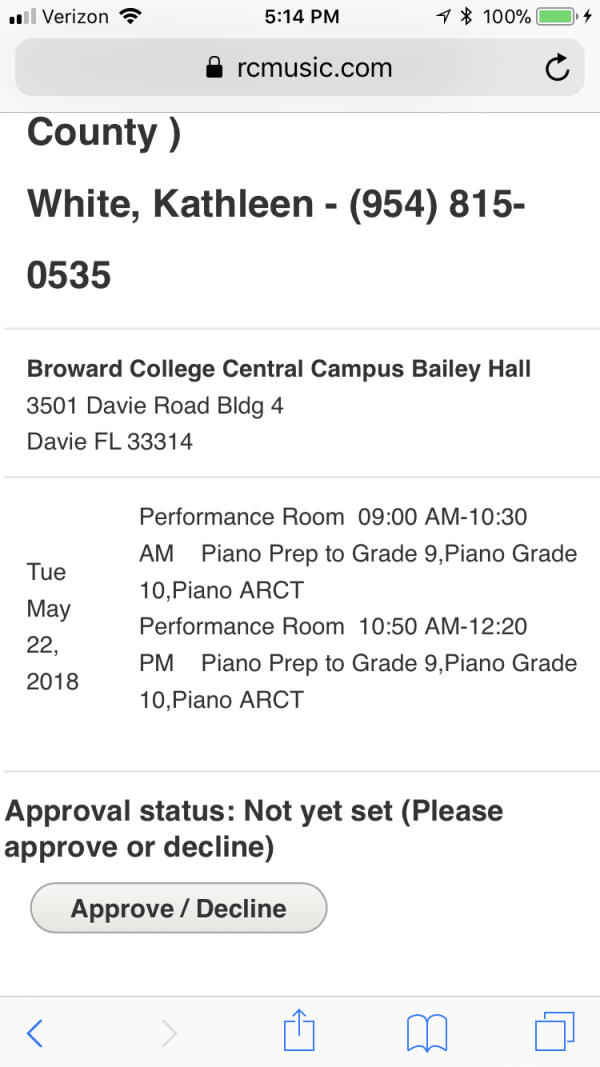Open the rcmusic.com address bar
The height and width of the screenshot is (1067, 600).
tap(299, 67)
